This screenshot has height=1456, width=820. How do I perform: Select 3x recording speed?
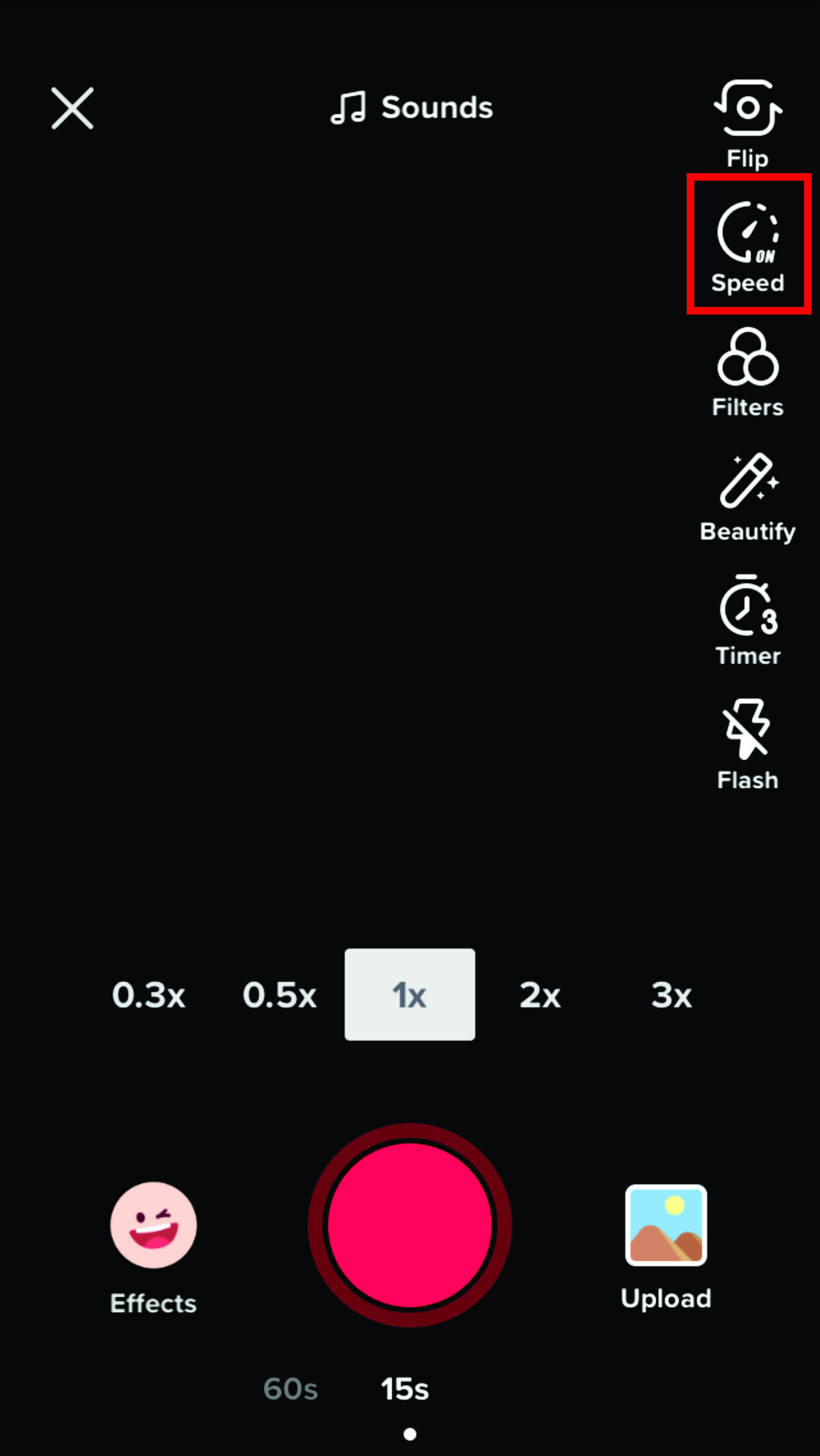pos(671,995)
